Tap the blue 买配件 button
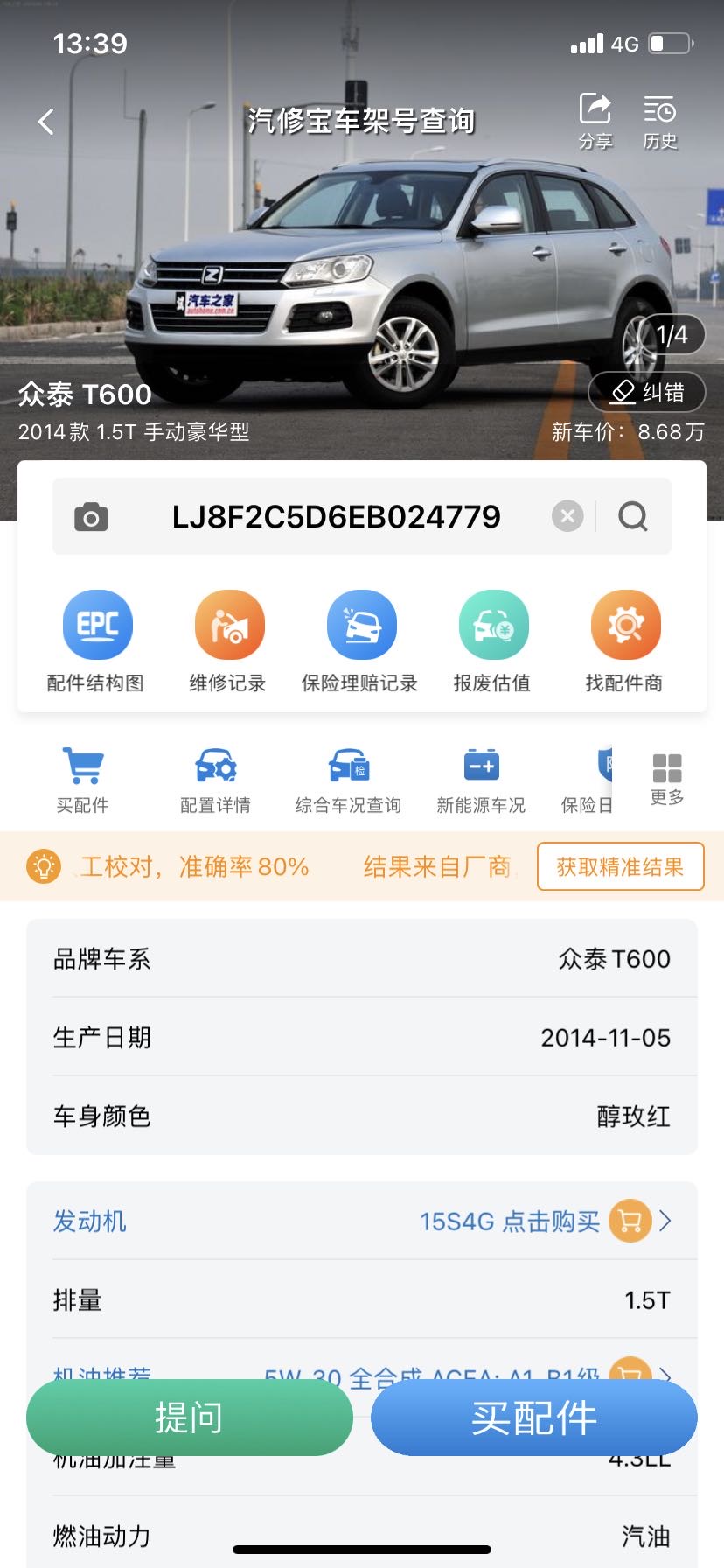The image size is (724, 1568). click(533, 1417)
